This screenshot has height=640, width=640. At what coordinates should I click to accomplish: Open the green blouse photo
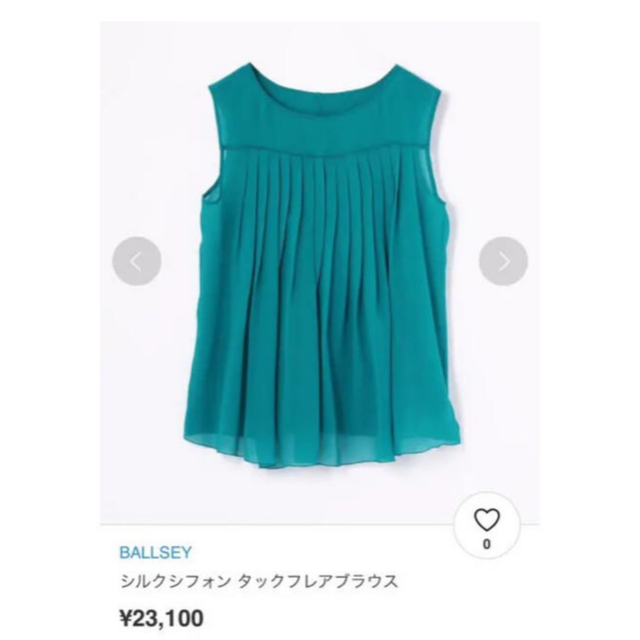point(318,260)
